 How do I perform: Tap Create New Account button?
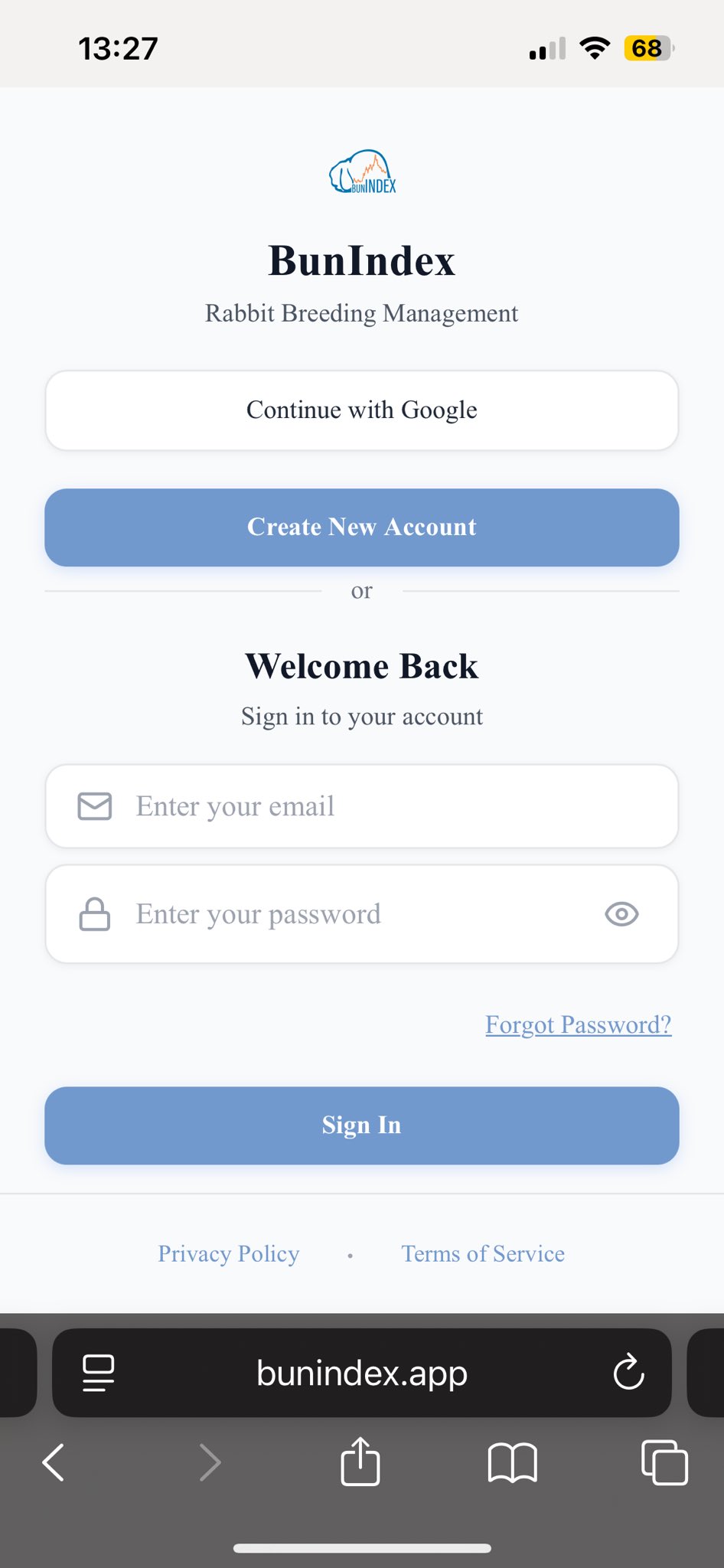[x=361, y=528]
